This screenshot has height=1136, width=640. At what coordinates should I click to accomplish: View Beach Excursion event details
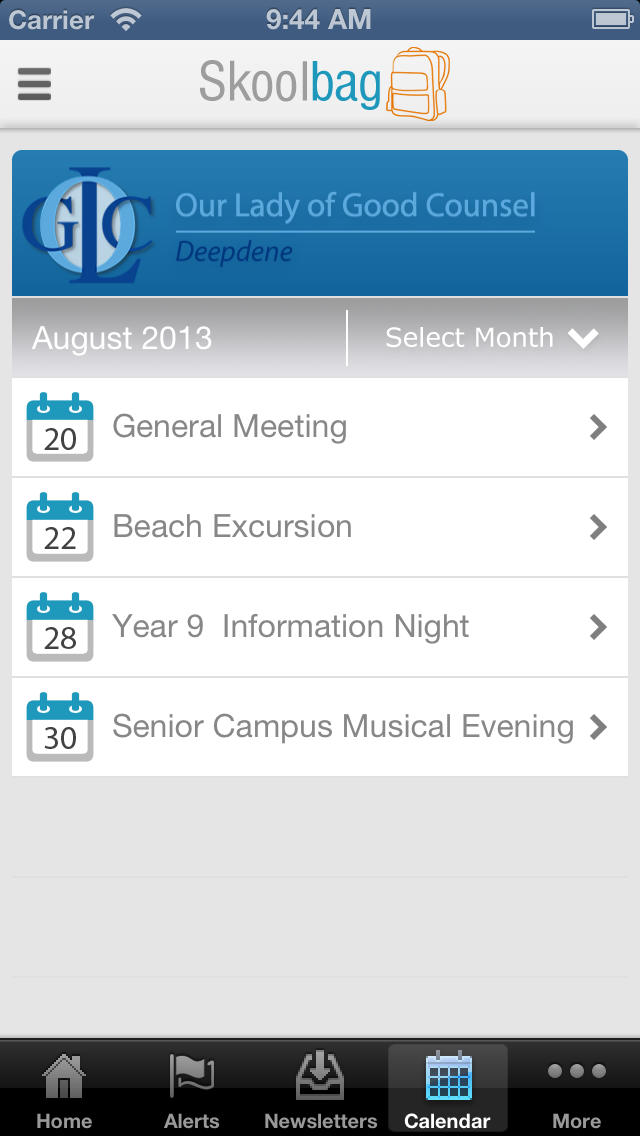320,527
